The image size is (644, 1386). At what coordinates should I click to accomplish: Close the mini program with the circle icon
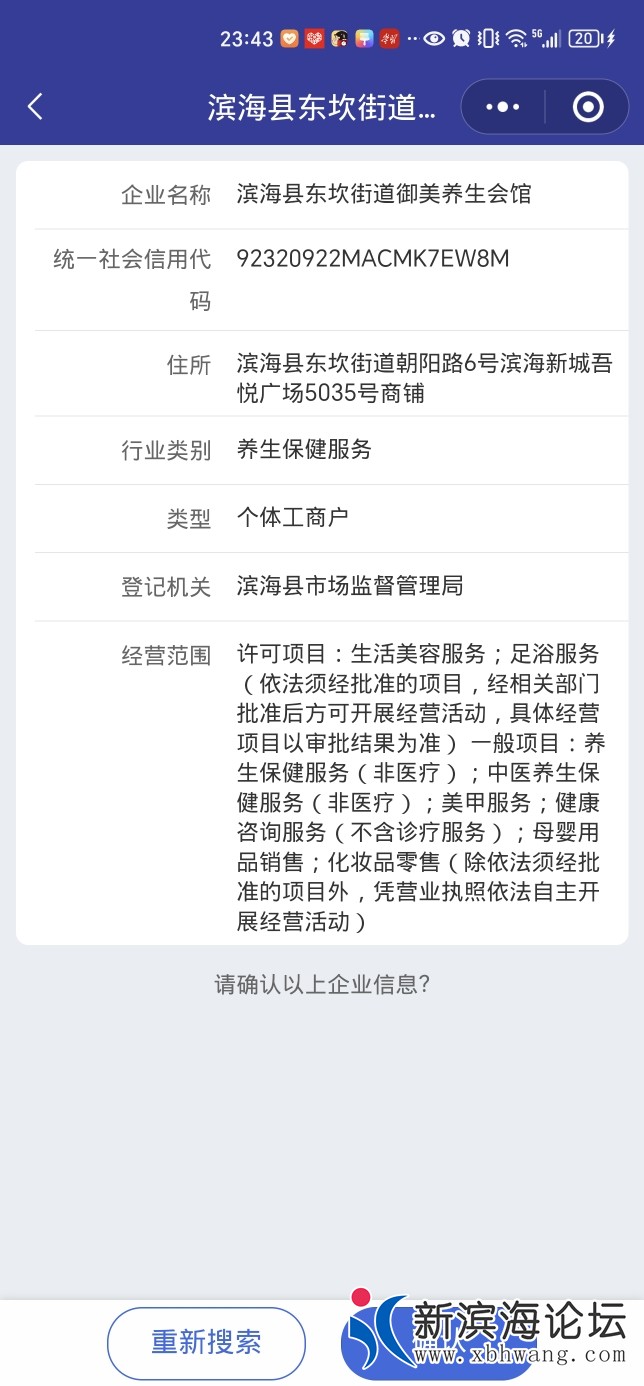point(588,107)
